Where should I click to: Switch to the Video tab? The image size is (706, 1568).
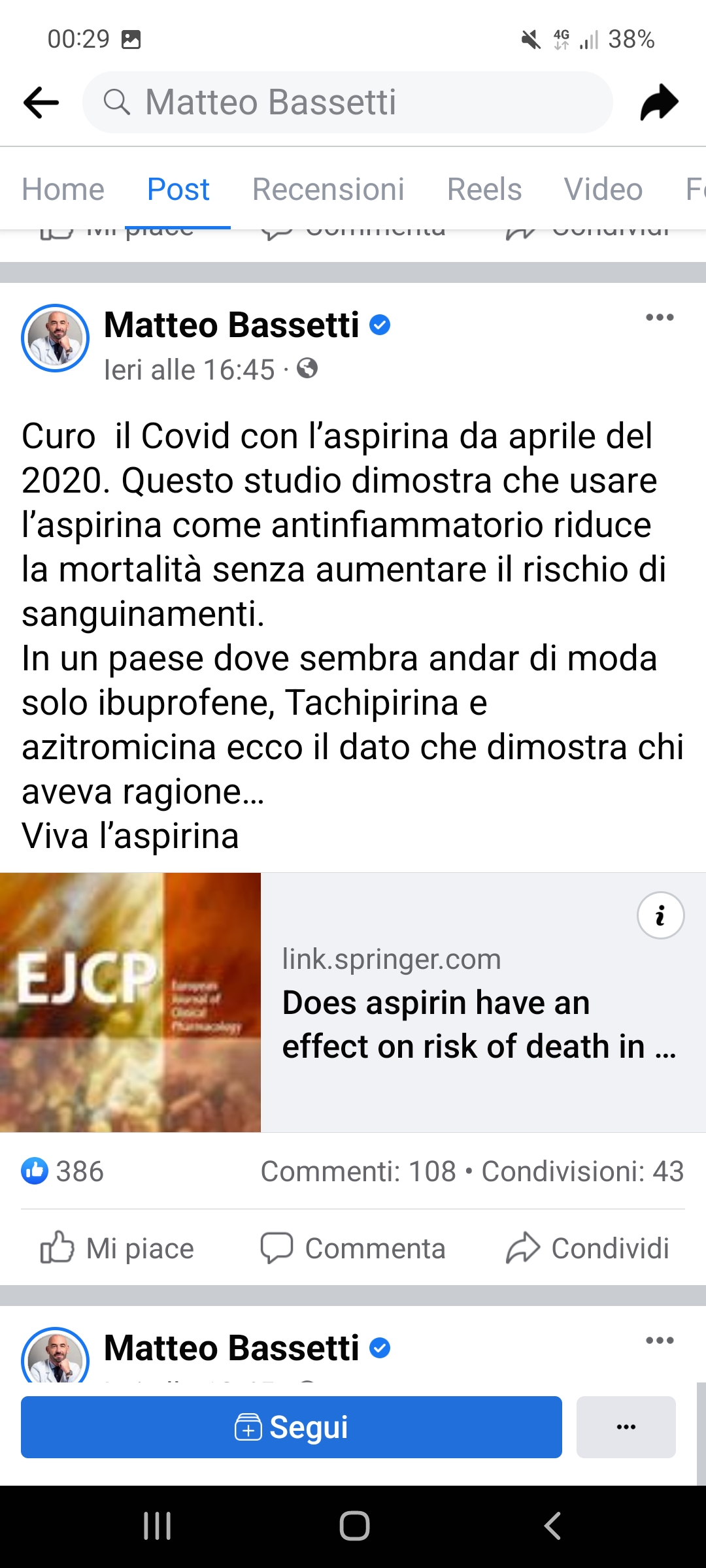coord(603,189)
